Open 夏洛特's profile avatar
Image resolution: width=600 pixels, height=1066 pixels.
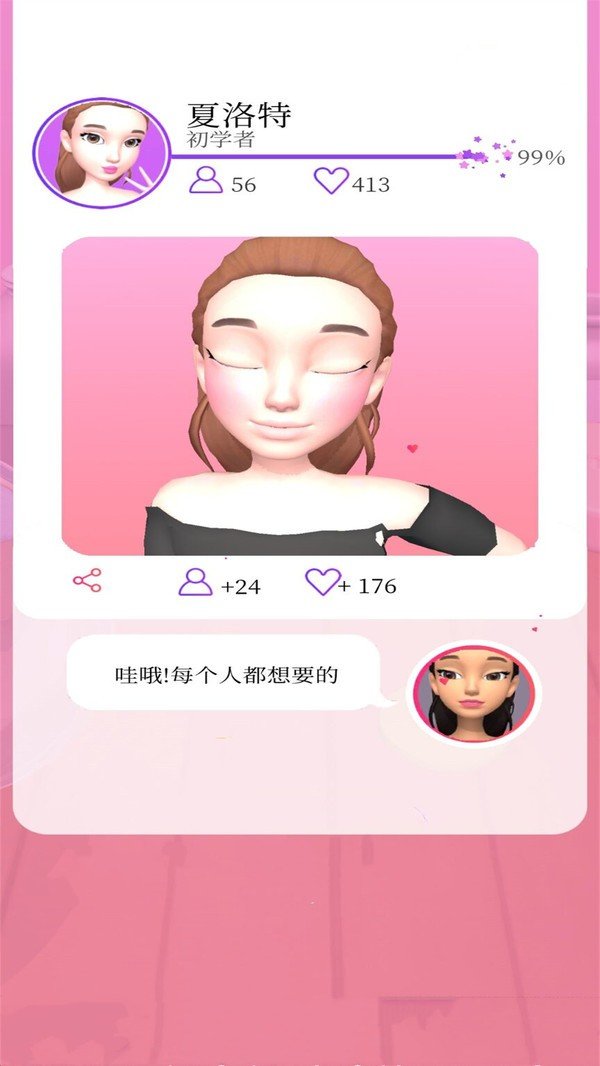[x=102, y=152]
